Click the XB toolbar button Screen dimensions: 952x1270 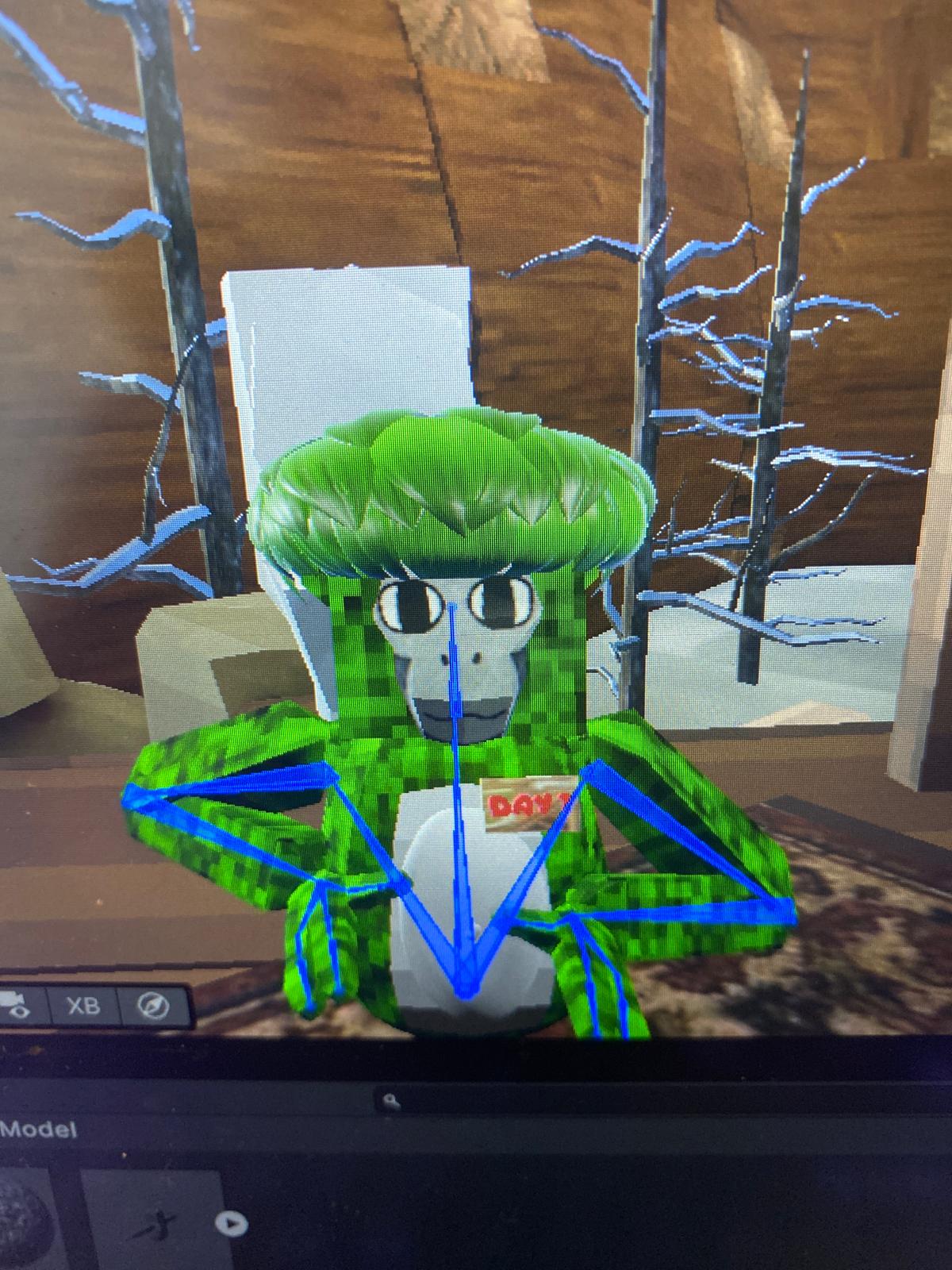(83, 1006)
